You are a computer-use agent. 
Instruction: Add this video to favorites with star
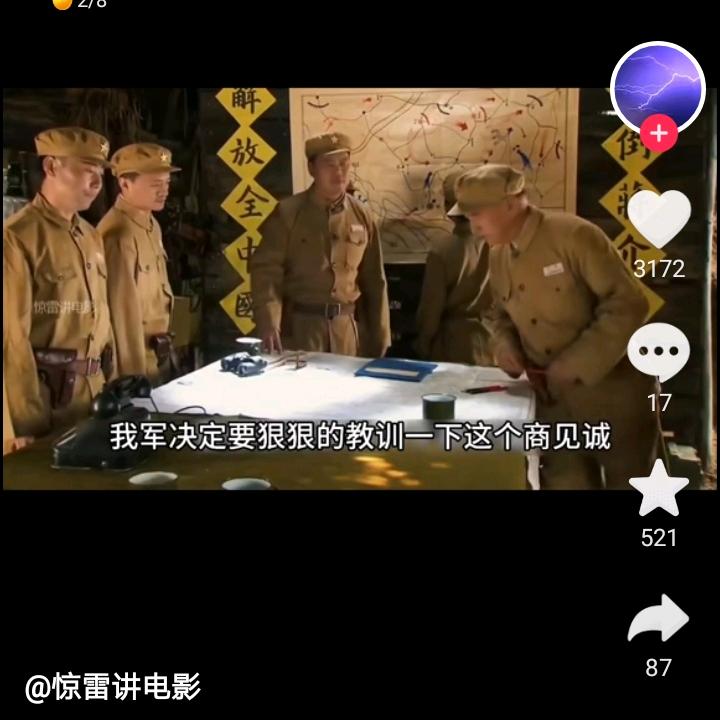658,488
